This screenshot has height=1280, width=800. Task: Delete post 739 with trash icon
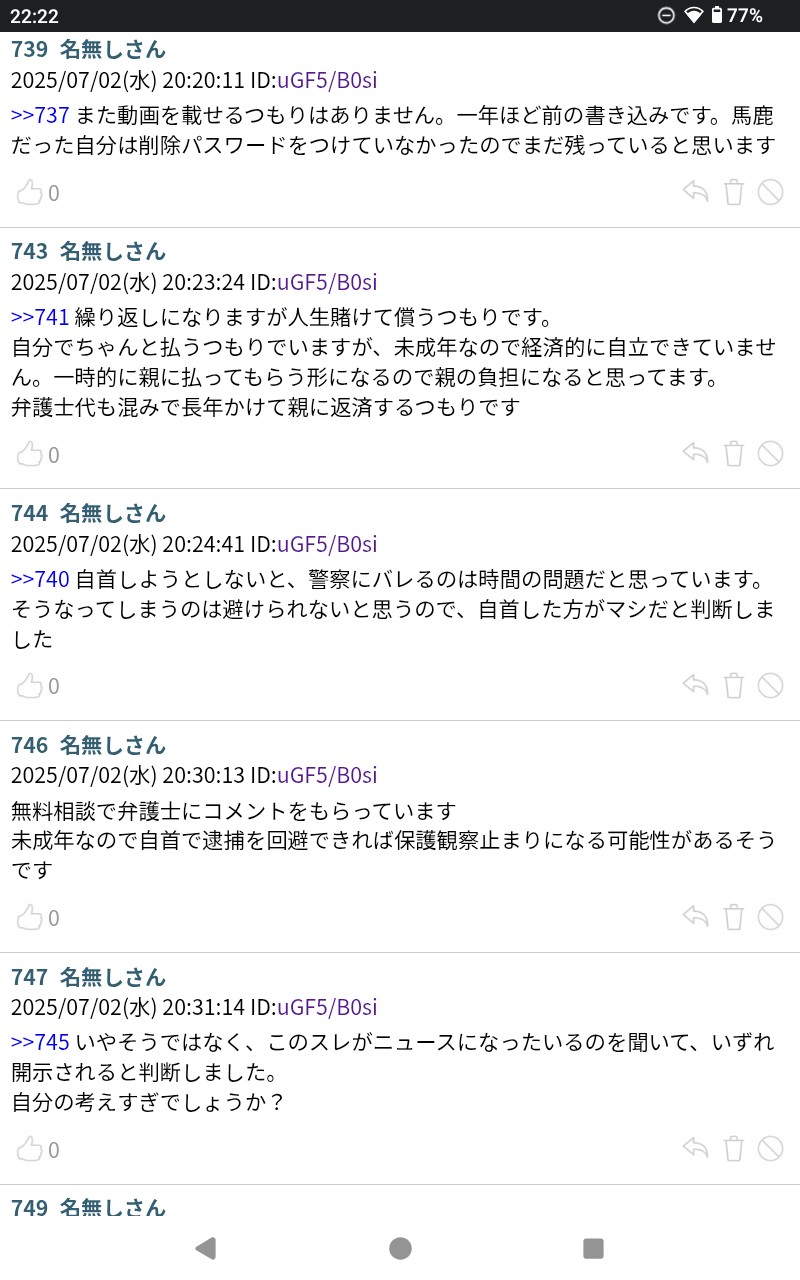click(734, 192)
